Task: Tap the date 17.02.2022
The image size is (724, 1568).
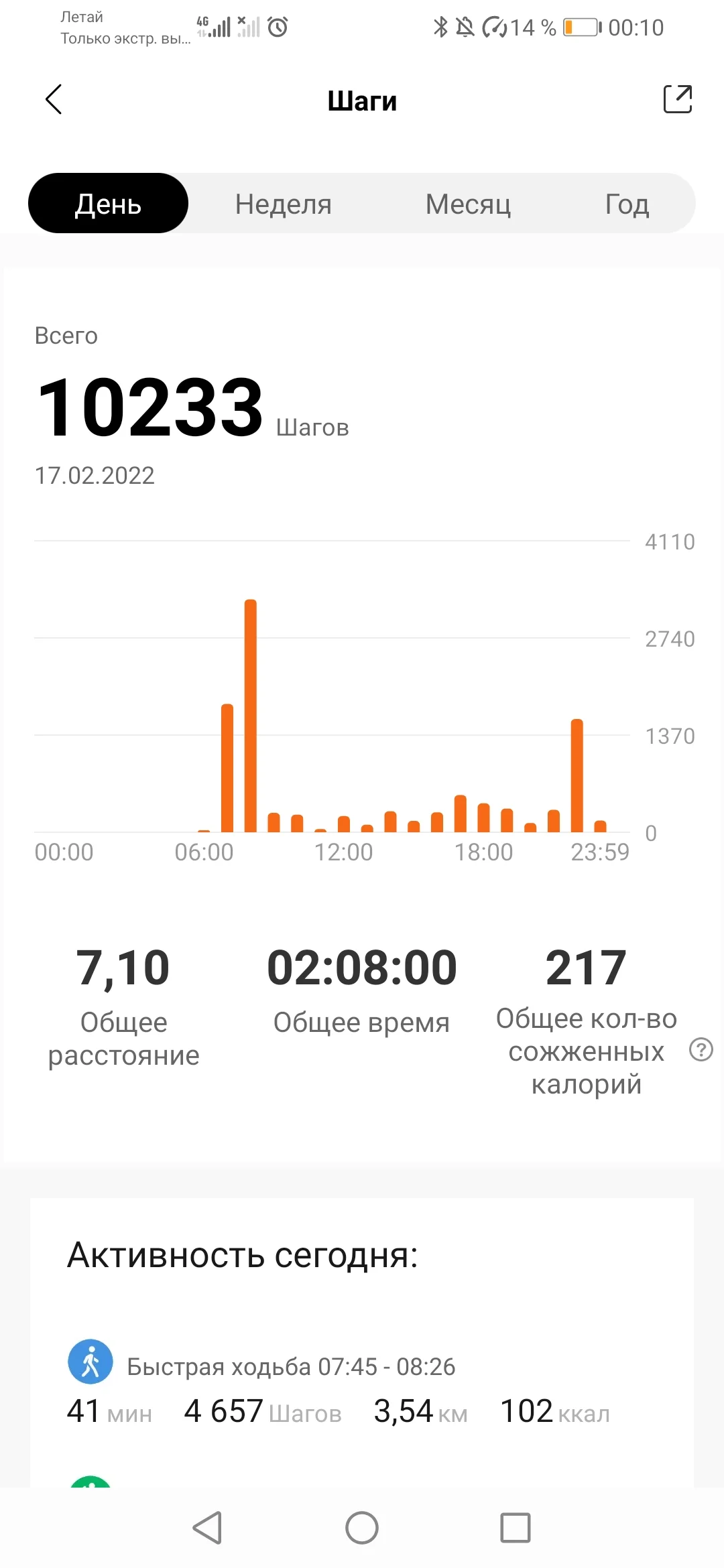Action: click(94, 476)
